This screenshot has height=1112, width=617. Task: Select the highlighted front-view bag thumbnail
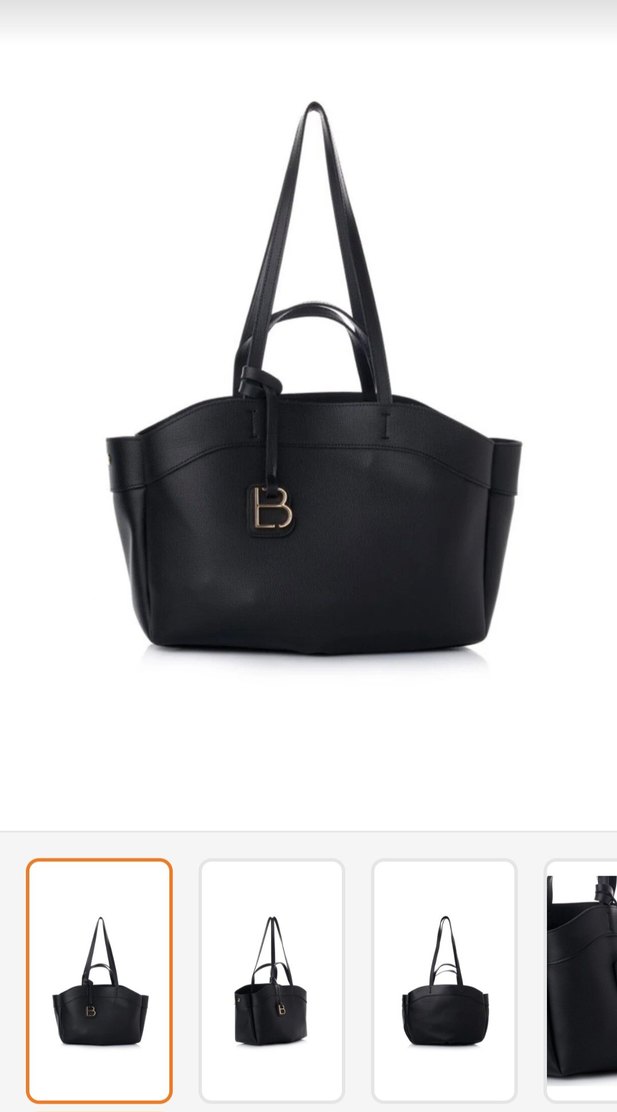(x=99, y=980)
